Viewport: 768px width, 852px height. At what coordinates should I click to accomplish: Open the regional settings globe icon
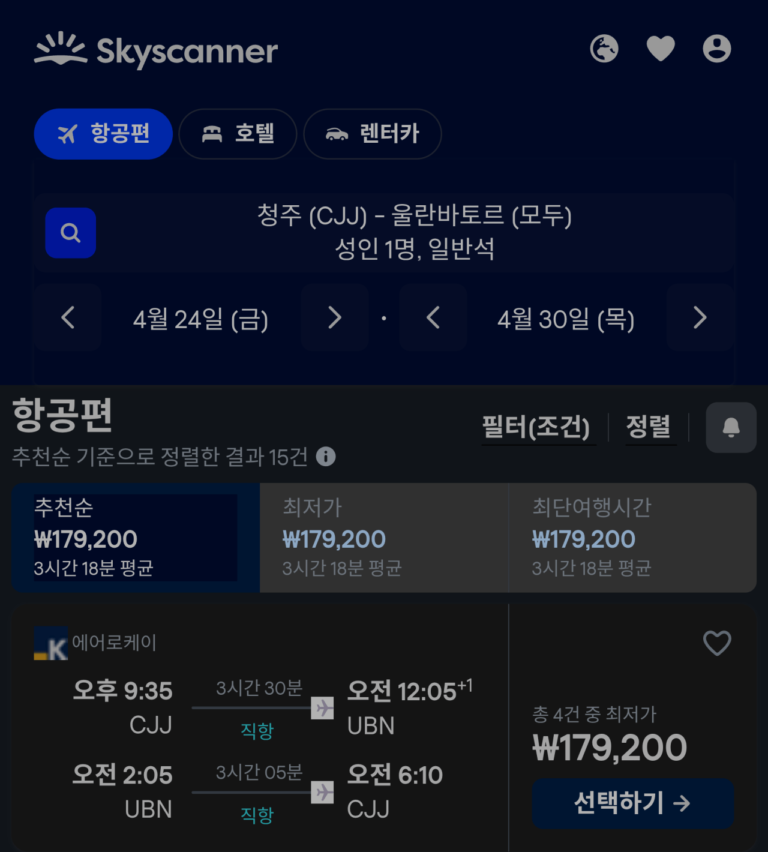(x=604, y=49)
